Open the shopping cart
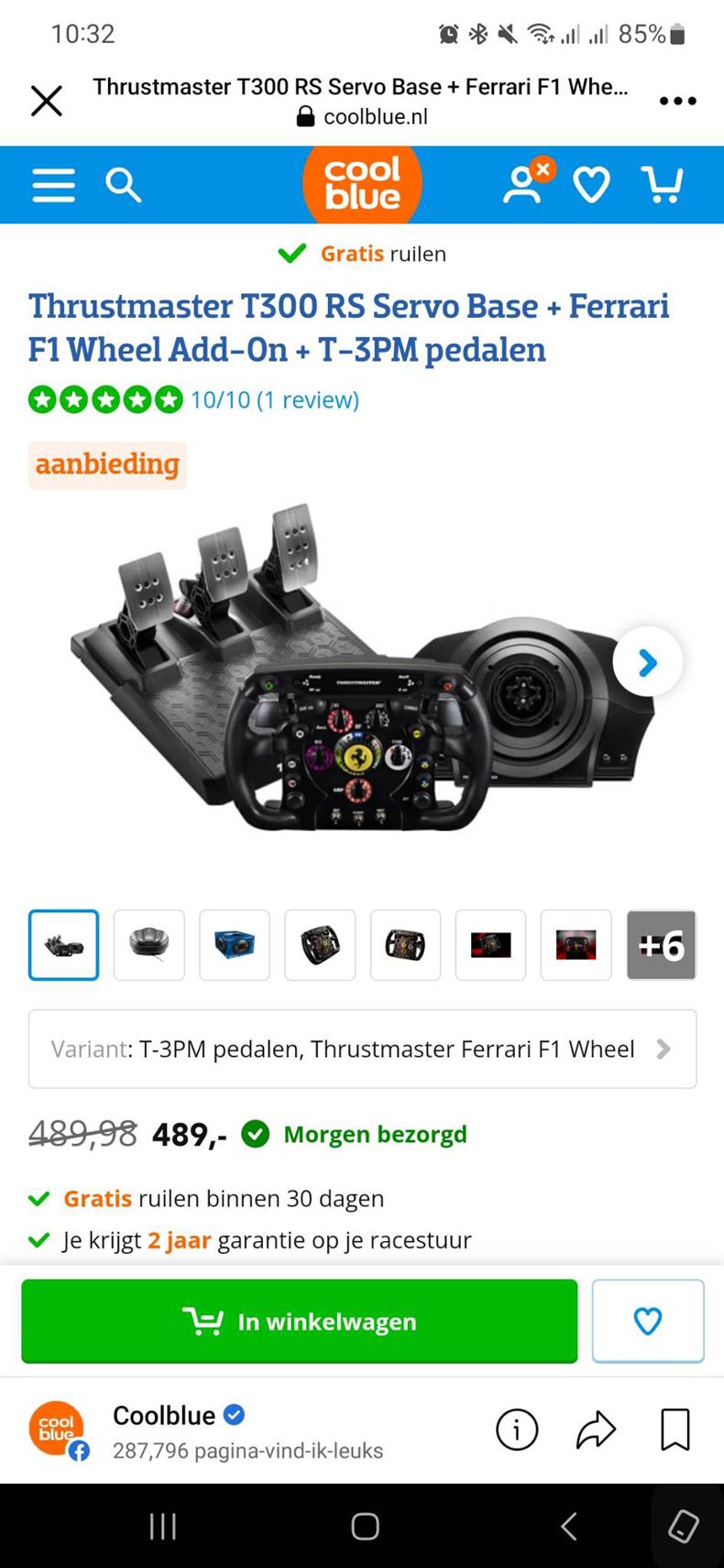This screenshot has height=1568, width=724. coord(663,185)
